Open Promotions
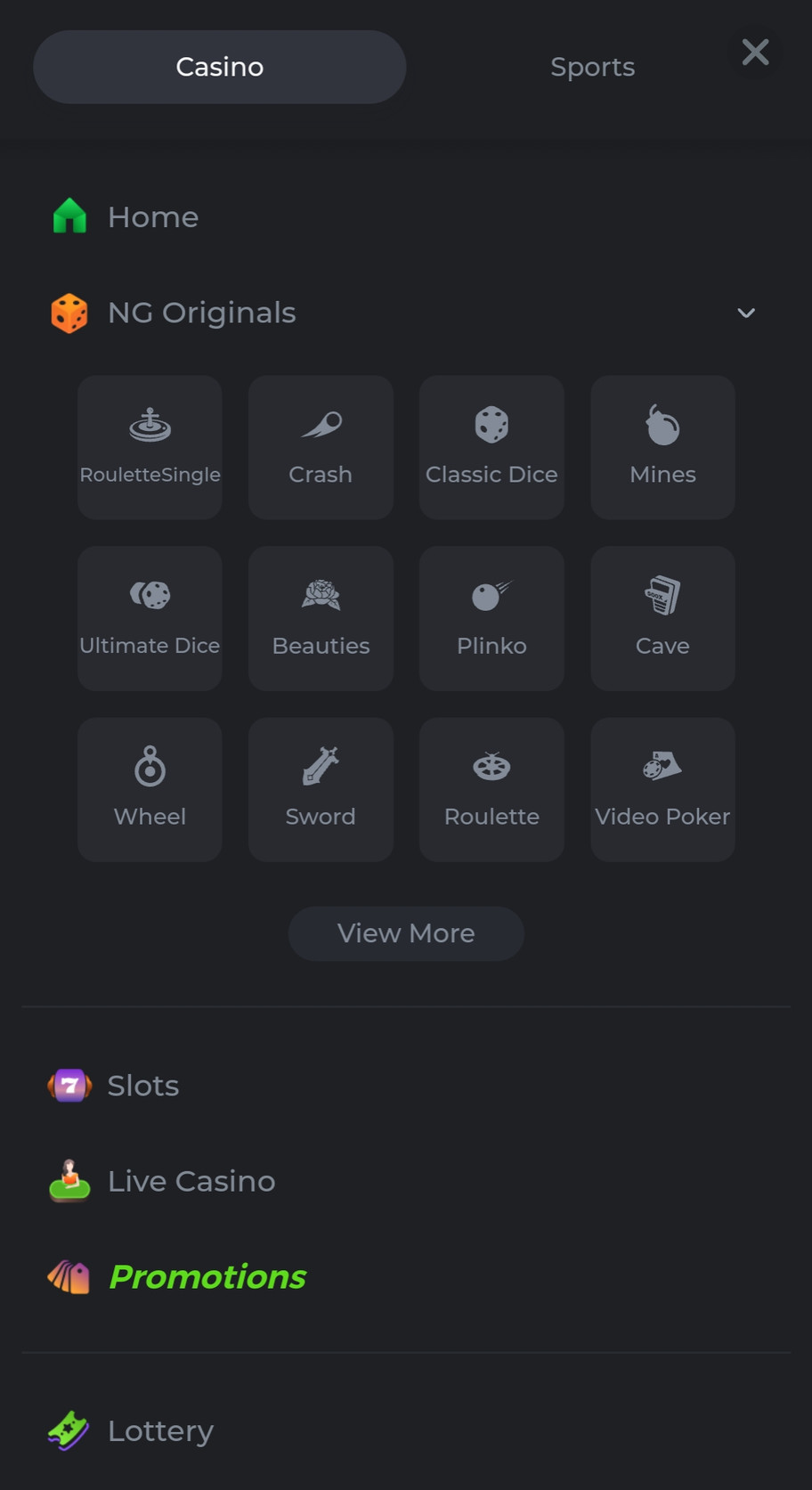The image size is (812, 1490). tap(207, 1277)
